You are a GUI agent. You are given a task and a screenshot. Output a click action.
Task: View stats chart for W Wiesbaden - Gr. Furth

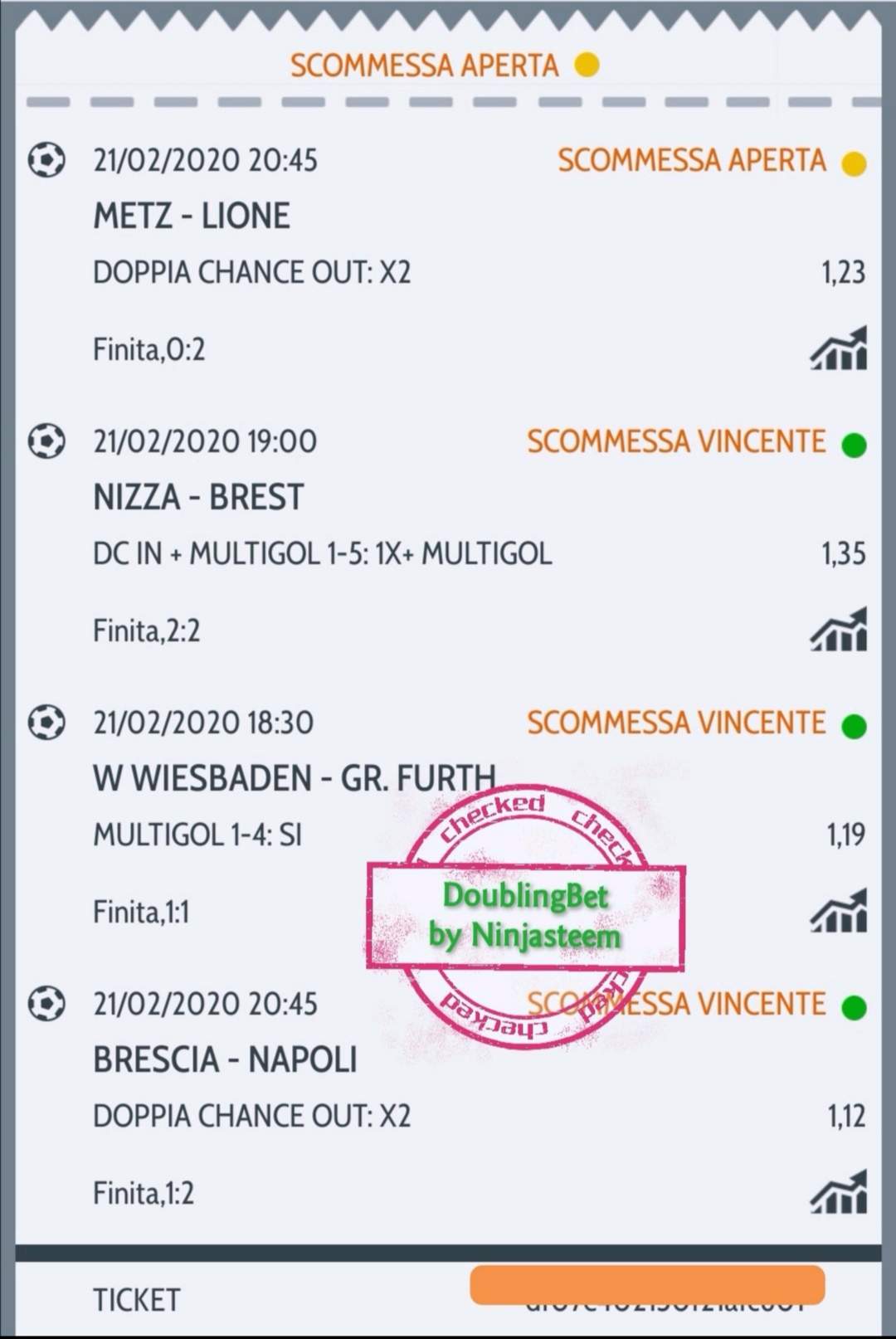[839, 911]
